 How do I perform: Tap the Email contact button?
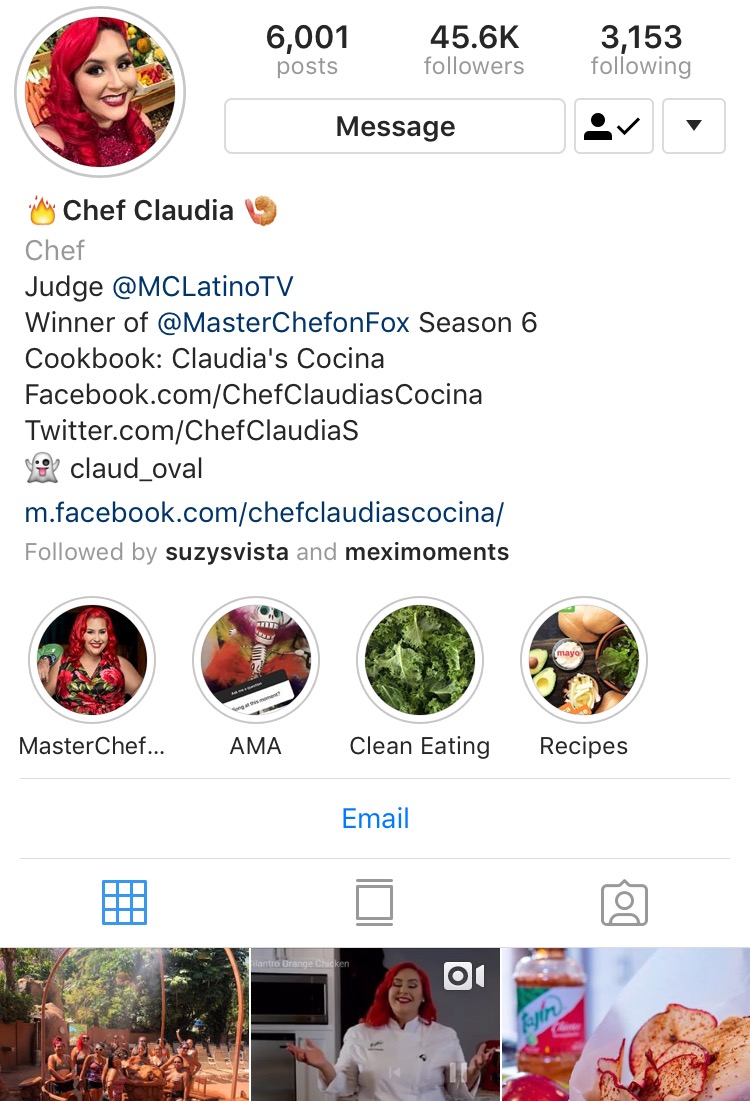point(375,818)
